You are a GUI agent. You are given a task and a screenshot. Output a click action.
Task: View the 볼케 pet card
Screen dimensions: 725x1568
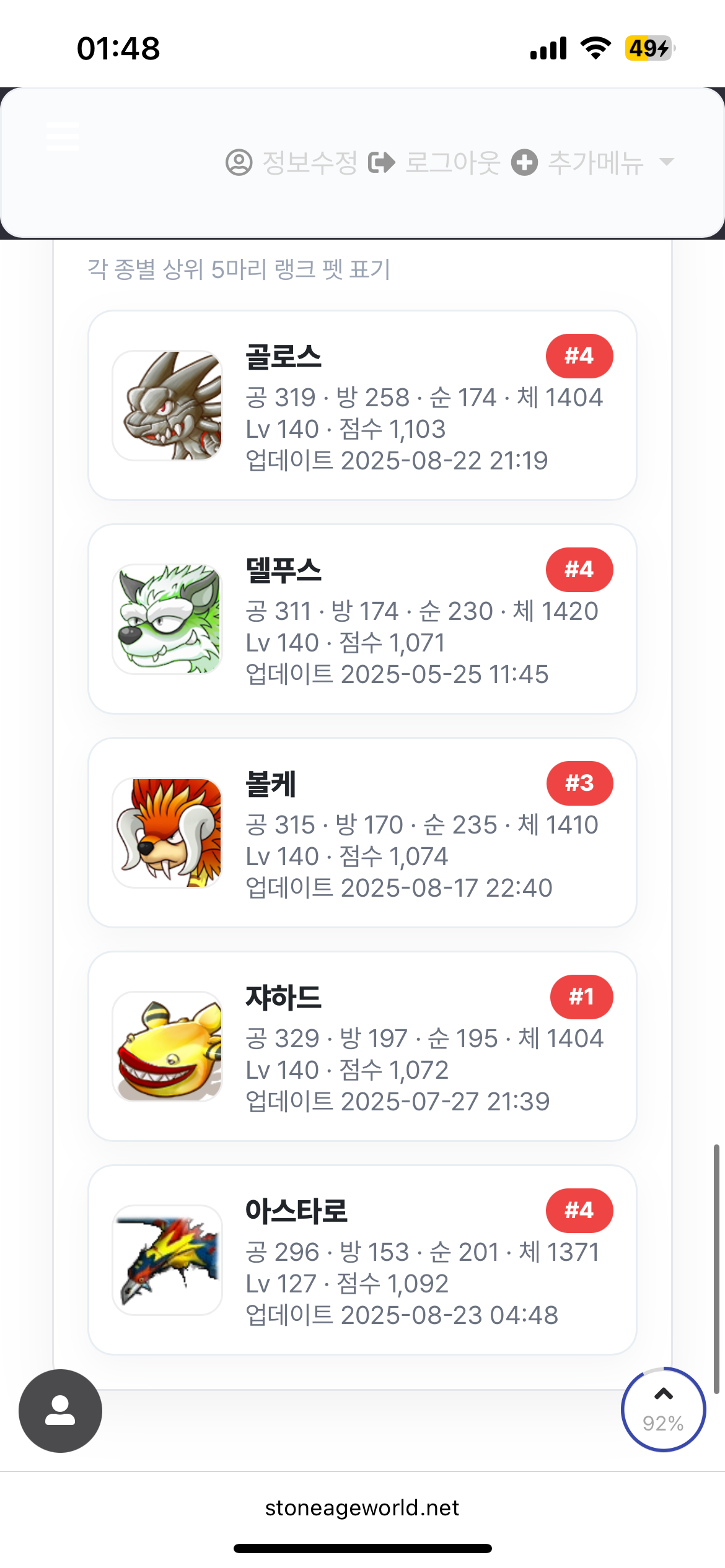click(x=362, y=833)
